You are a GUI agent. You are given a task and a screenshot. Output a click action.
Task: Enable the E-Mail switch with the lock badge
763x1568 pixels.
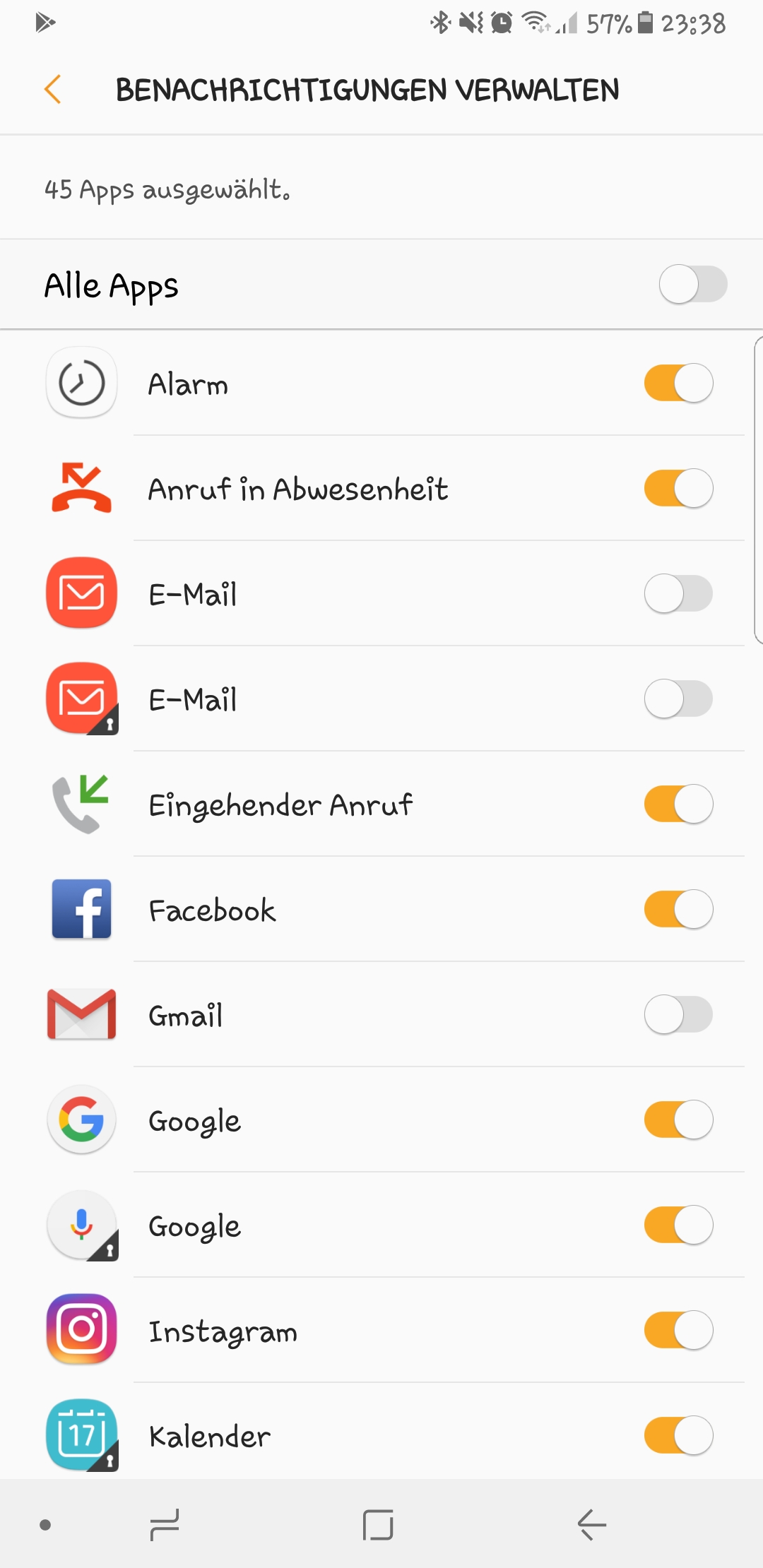tap(678, 699)
